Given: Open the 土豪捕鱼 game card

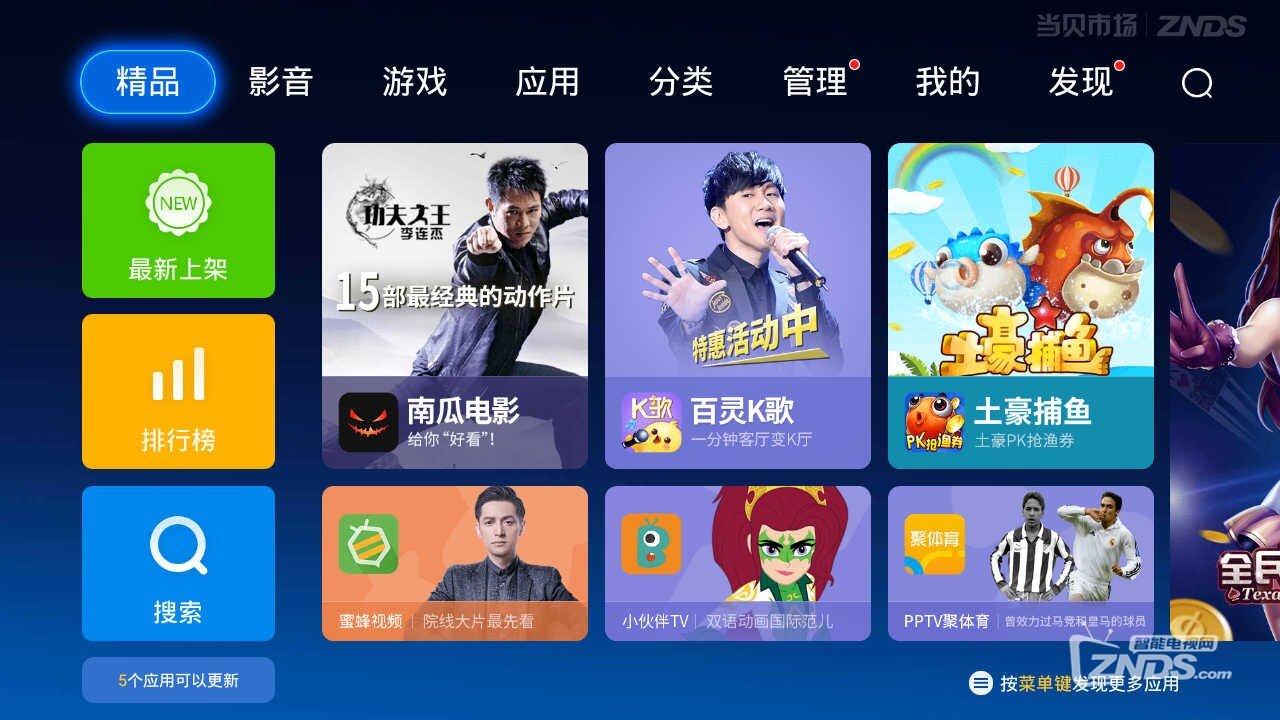Looking at the screenshot, I should click(1020, 305).
